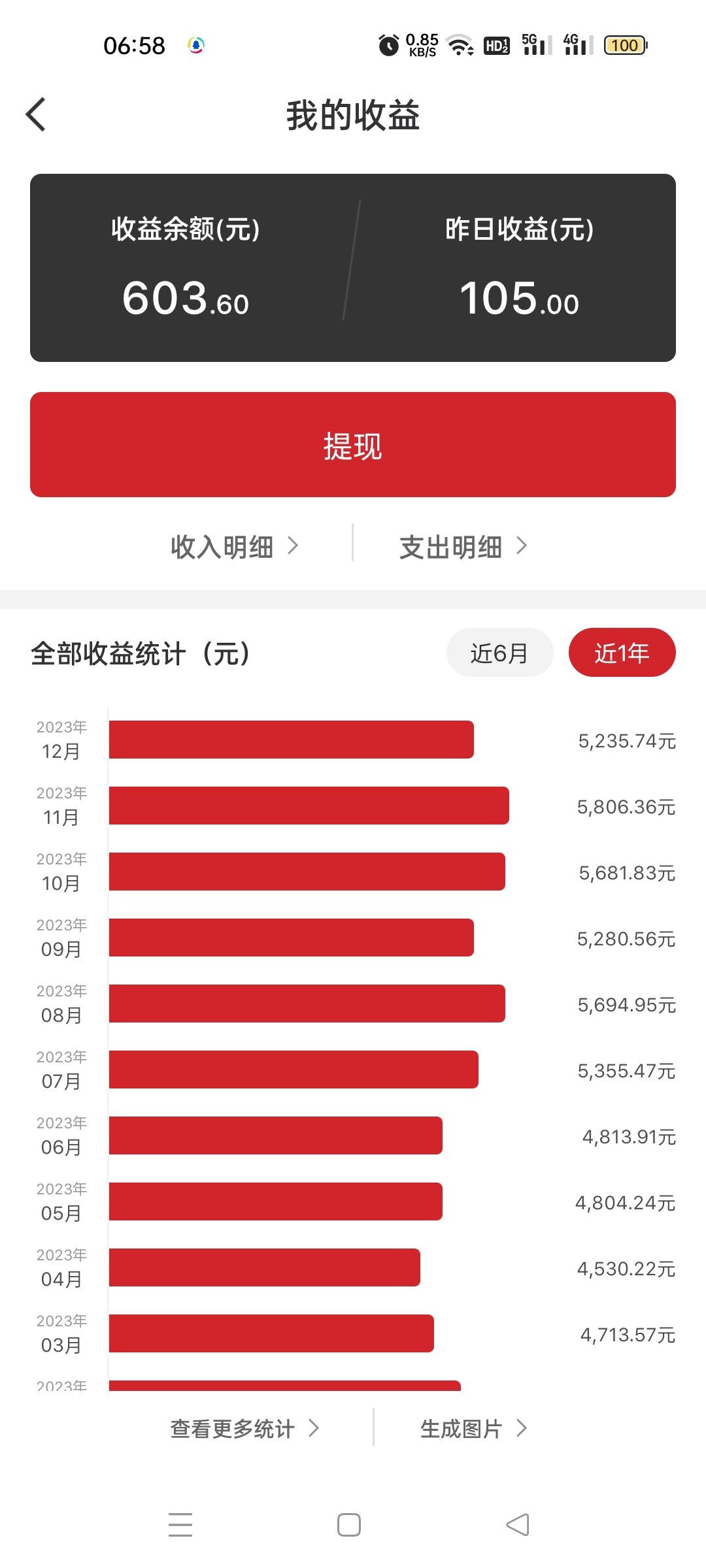Tap the red 提现 button
This screenshot has width=706, height=1568.
pos(353,445)
